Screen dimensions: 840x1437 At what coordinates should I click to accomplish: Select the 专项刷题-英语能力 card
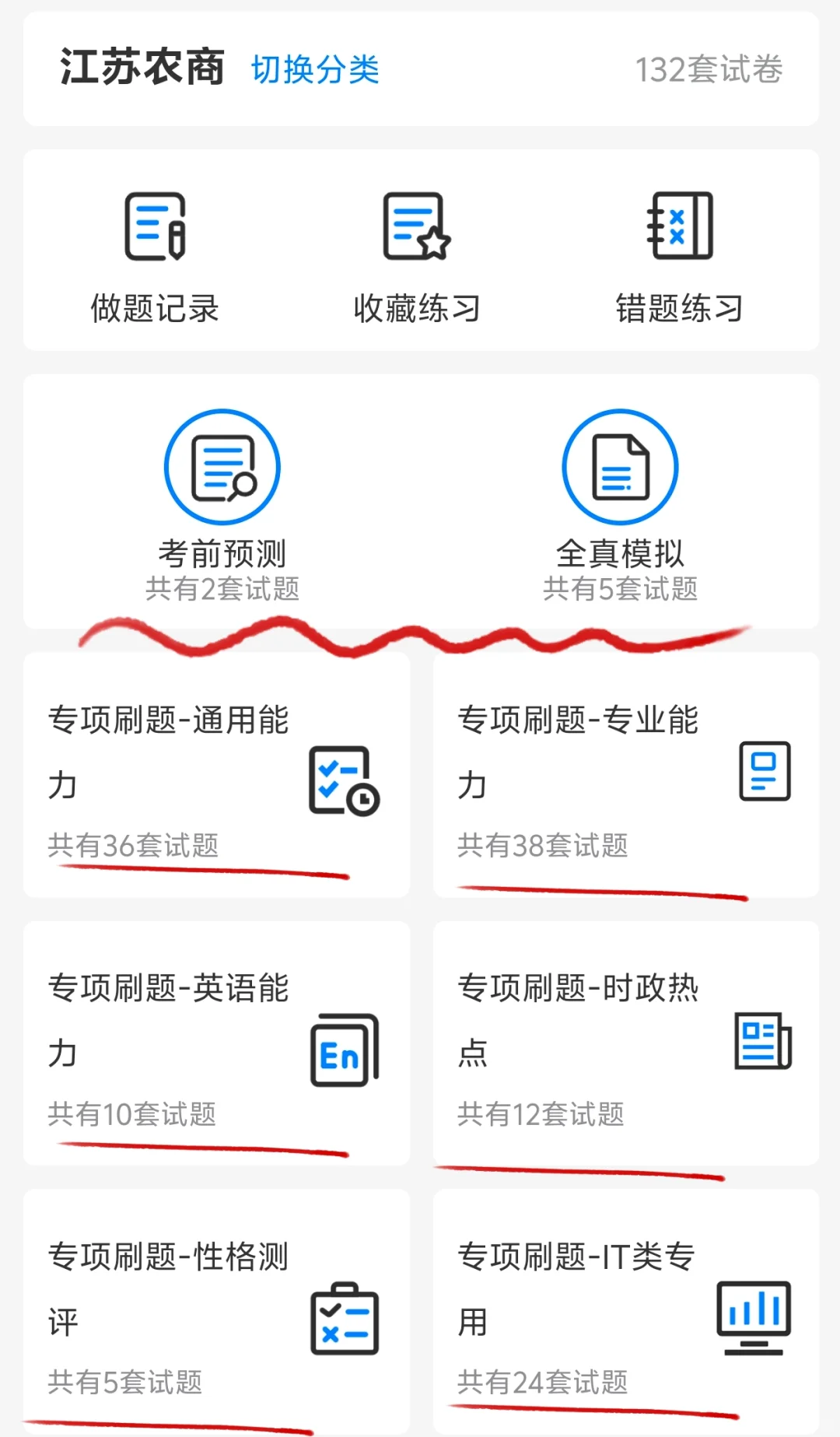(216, 1043)
